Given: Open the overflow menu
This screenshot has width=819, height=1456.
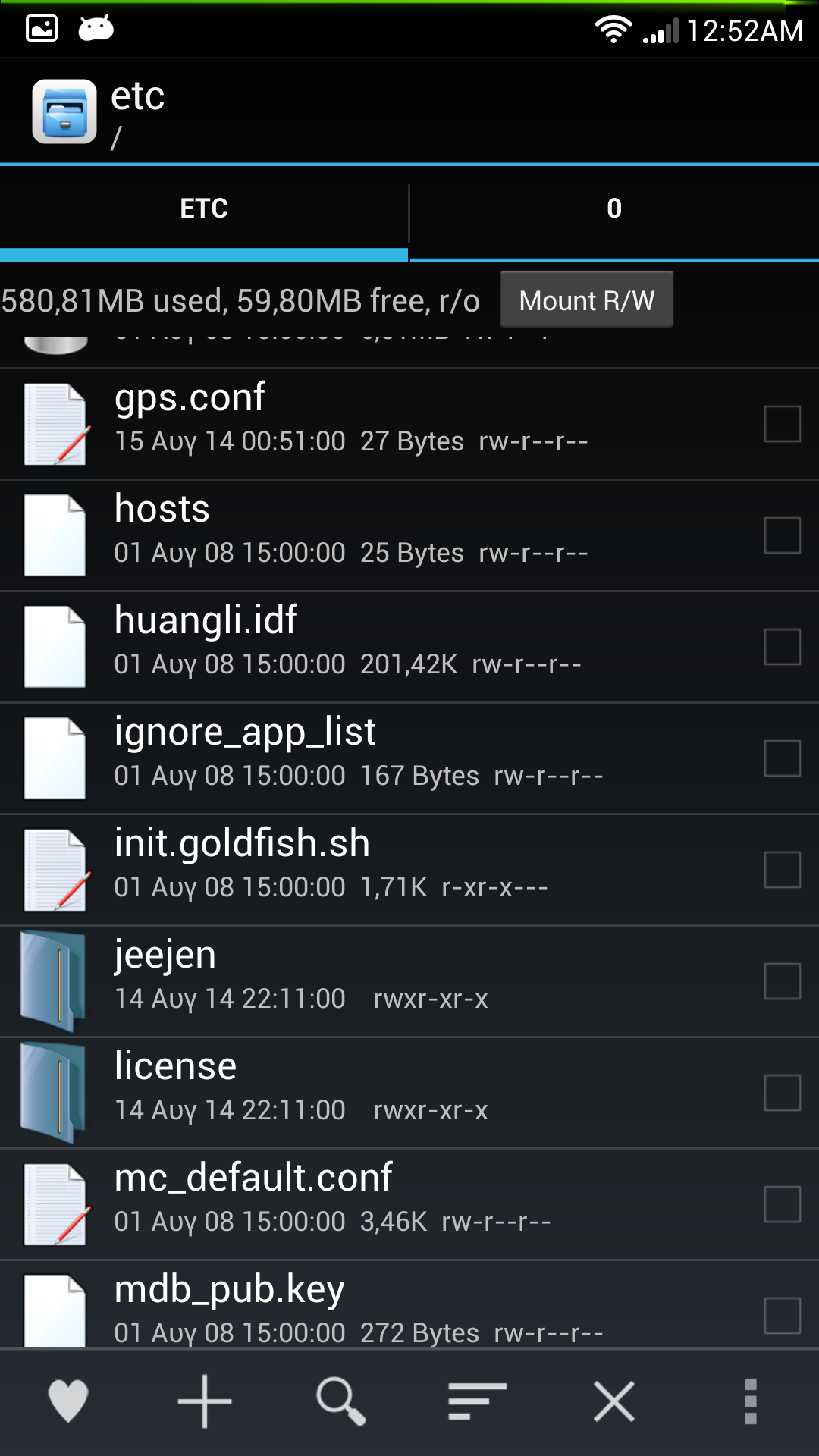Looking at the screenshot, I should (751, 1401).
